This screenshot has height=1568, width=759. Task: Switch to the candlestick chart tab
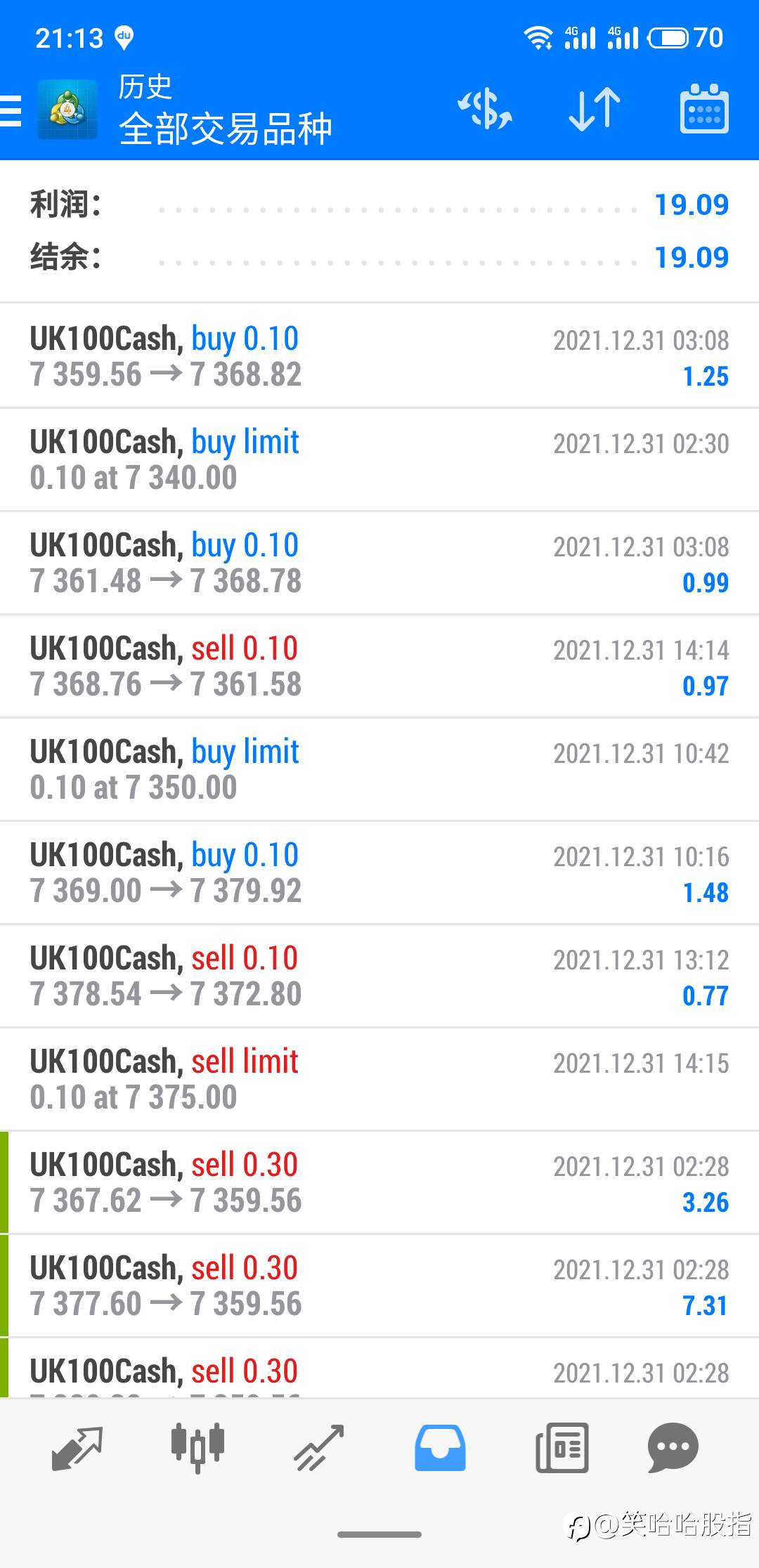point(198,1447)
